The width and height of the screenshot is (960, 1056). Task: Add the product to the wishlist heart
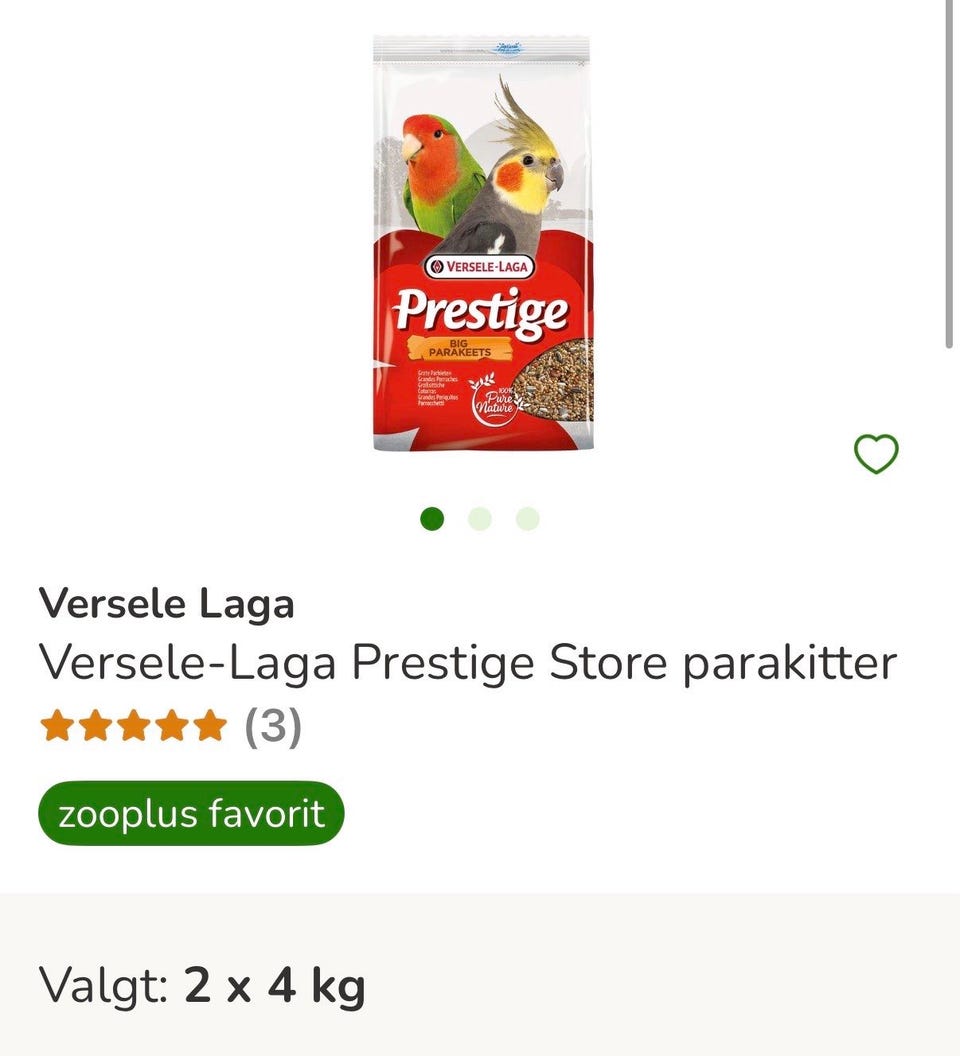point(876,454)
